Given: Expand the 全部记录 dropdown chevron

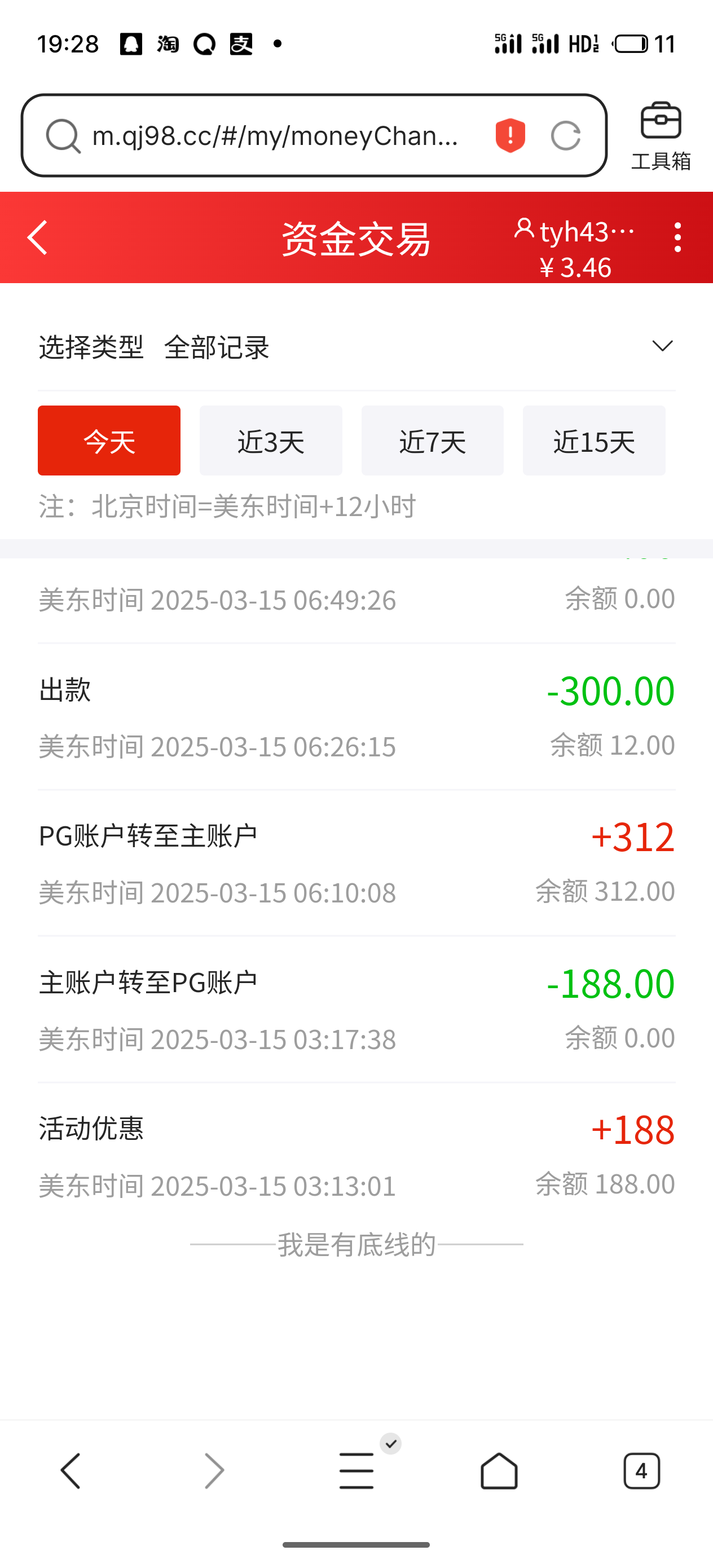Looking at the screenshot, I should pyautogui.click(x=663, y=346).
